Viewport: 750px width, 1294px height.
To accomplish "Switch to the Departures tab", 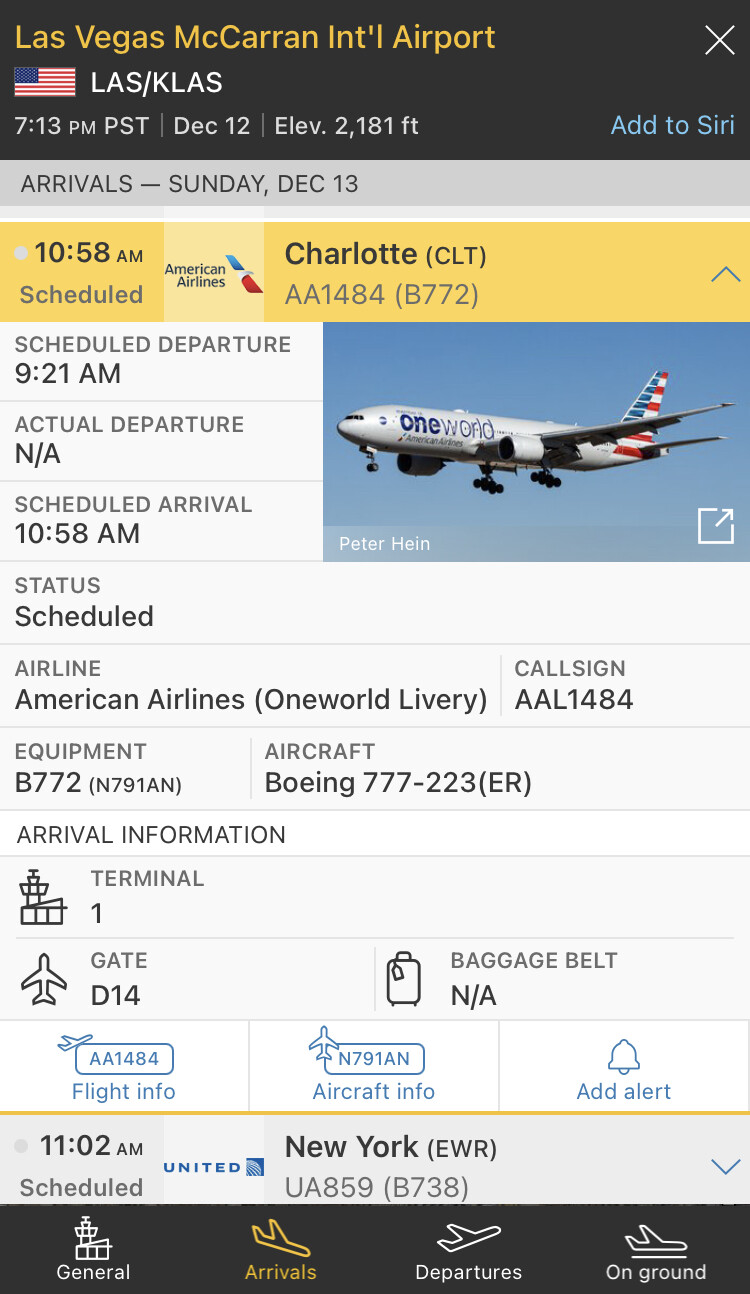I will click(468, 1250).
